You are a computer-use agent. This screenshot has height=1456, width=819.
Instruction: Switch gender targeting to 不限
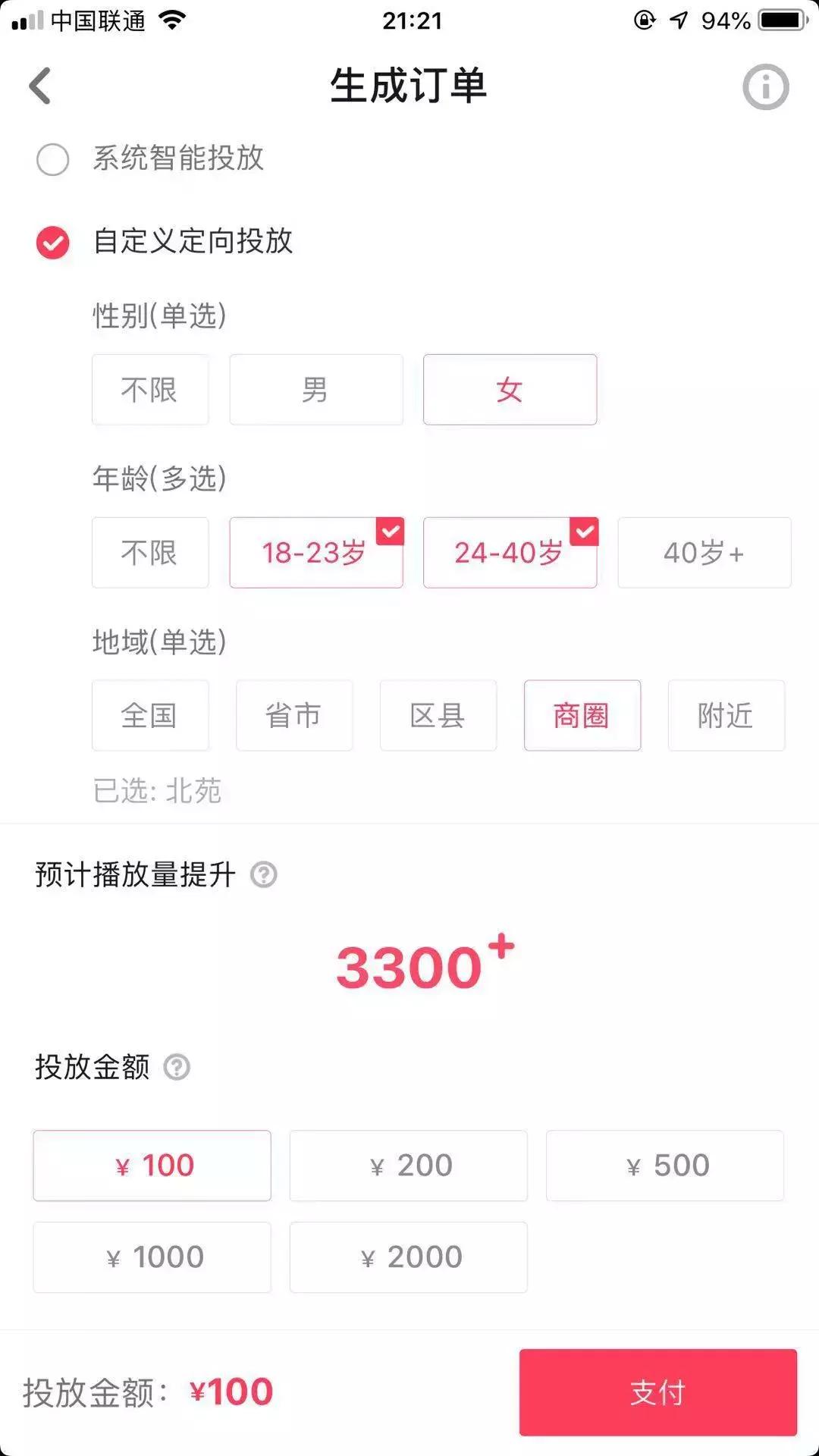pos(149,390)
